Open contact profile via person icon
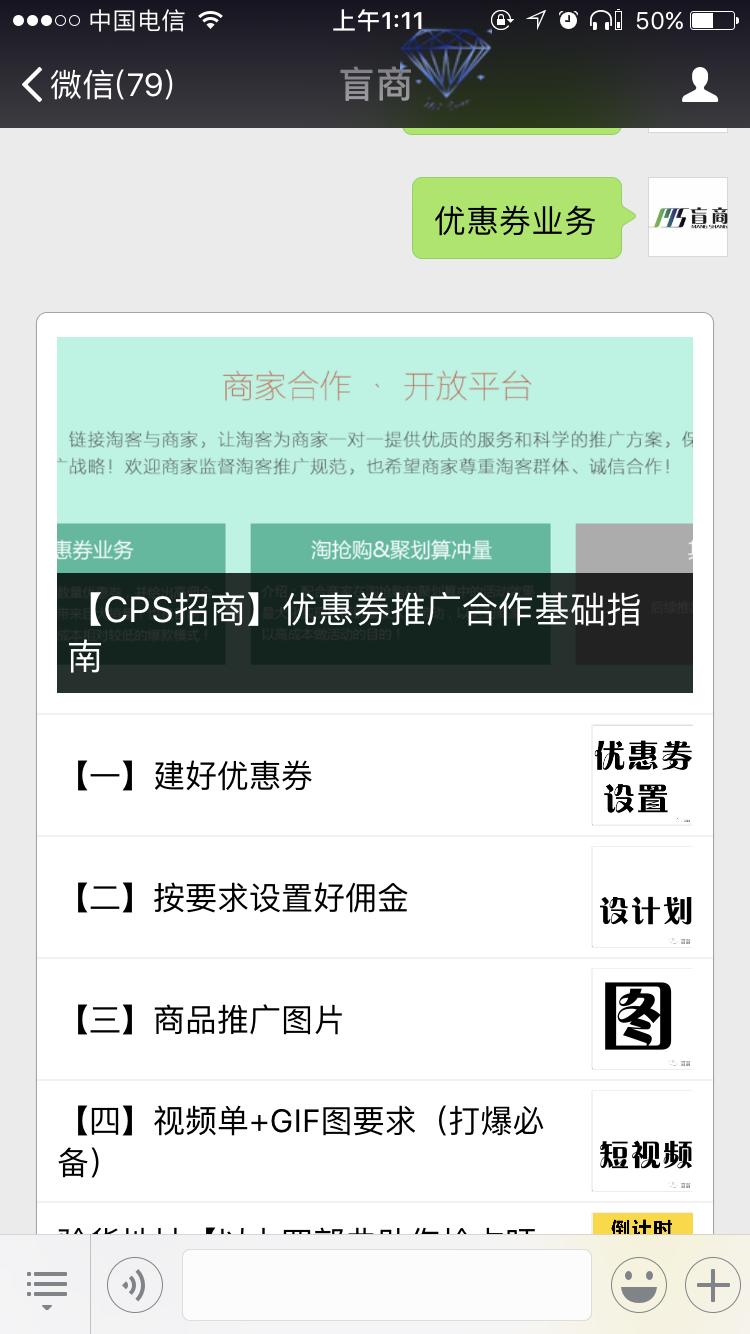Image resolution: width=750 pixels, height=1334 pixels. tap(701, 84)
